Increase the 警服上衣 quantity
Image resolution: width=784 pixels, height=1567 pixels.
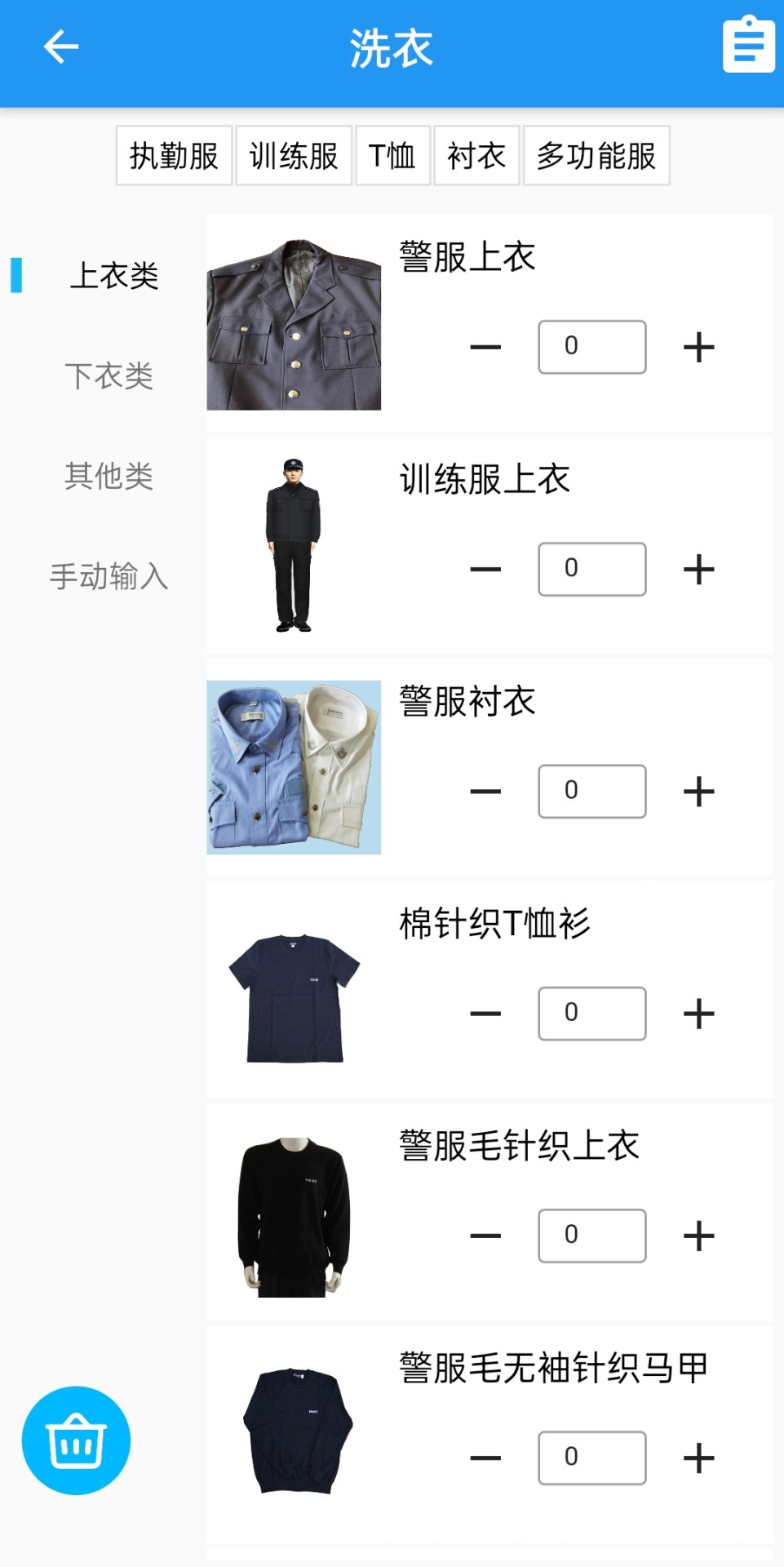point(698,347)
